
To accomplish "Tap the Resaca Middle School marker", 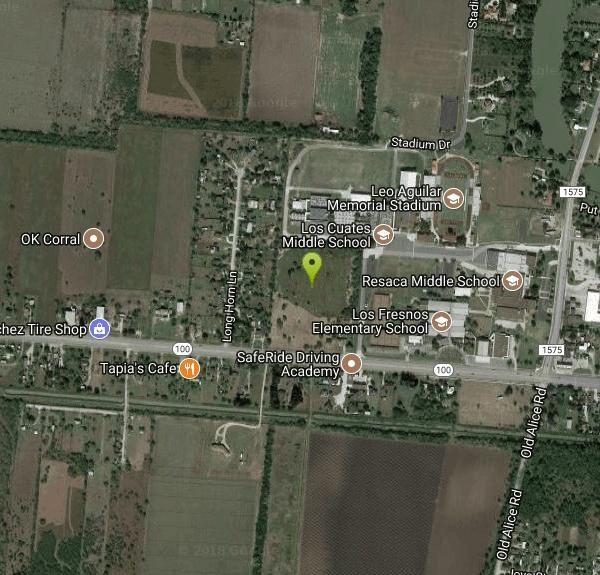I will [512, 281].
